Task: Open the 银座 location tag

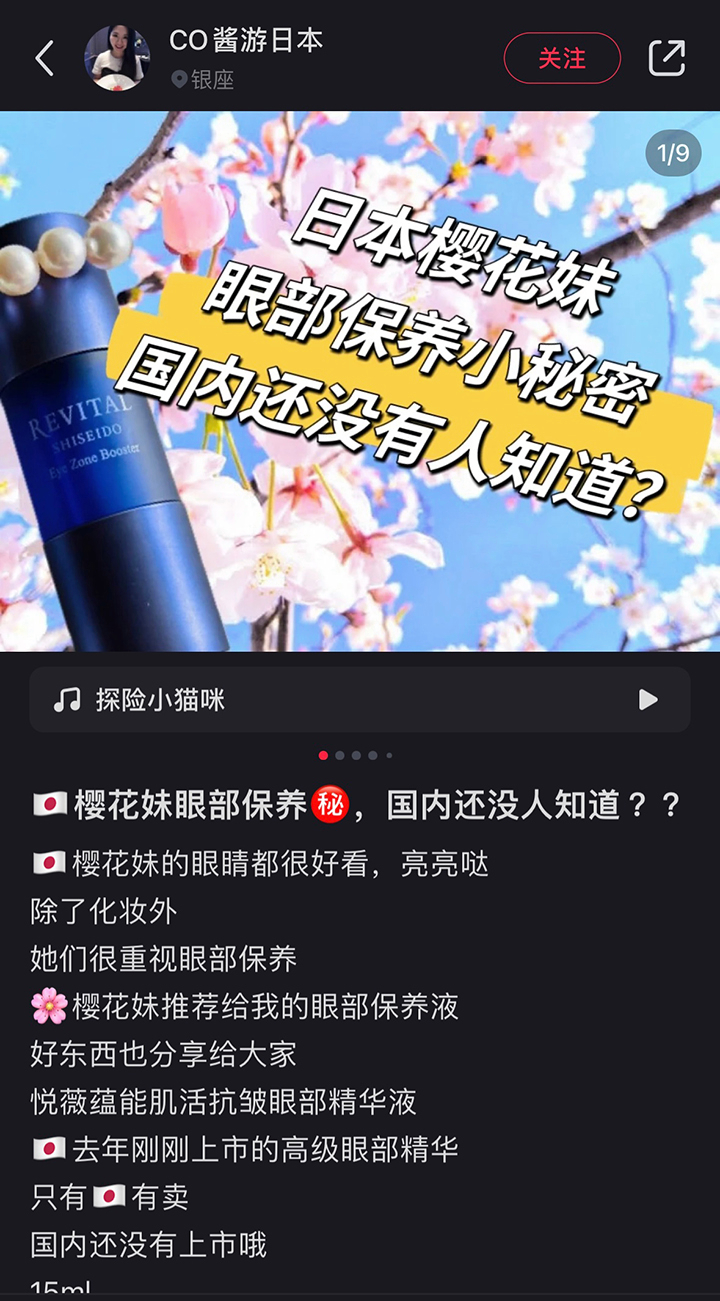Action: coord(203,80)
